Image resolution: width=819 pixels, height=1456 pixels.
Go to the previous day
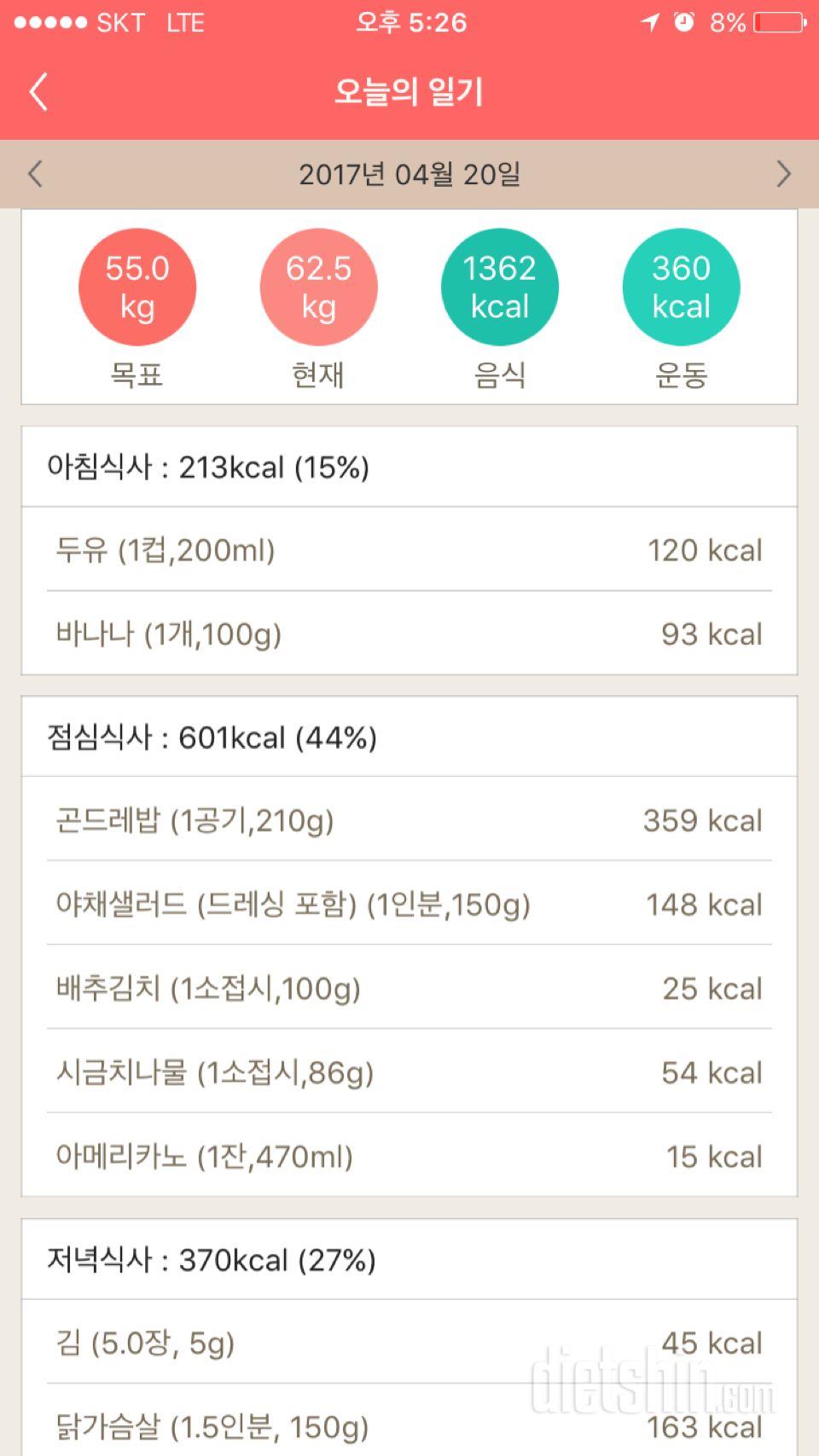[x=35, y=174]
